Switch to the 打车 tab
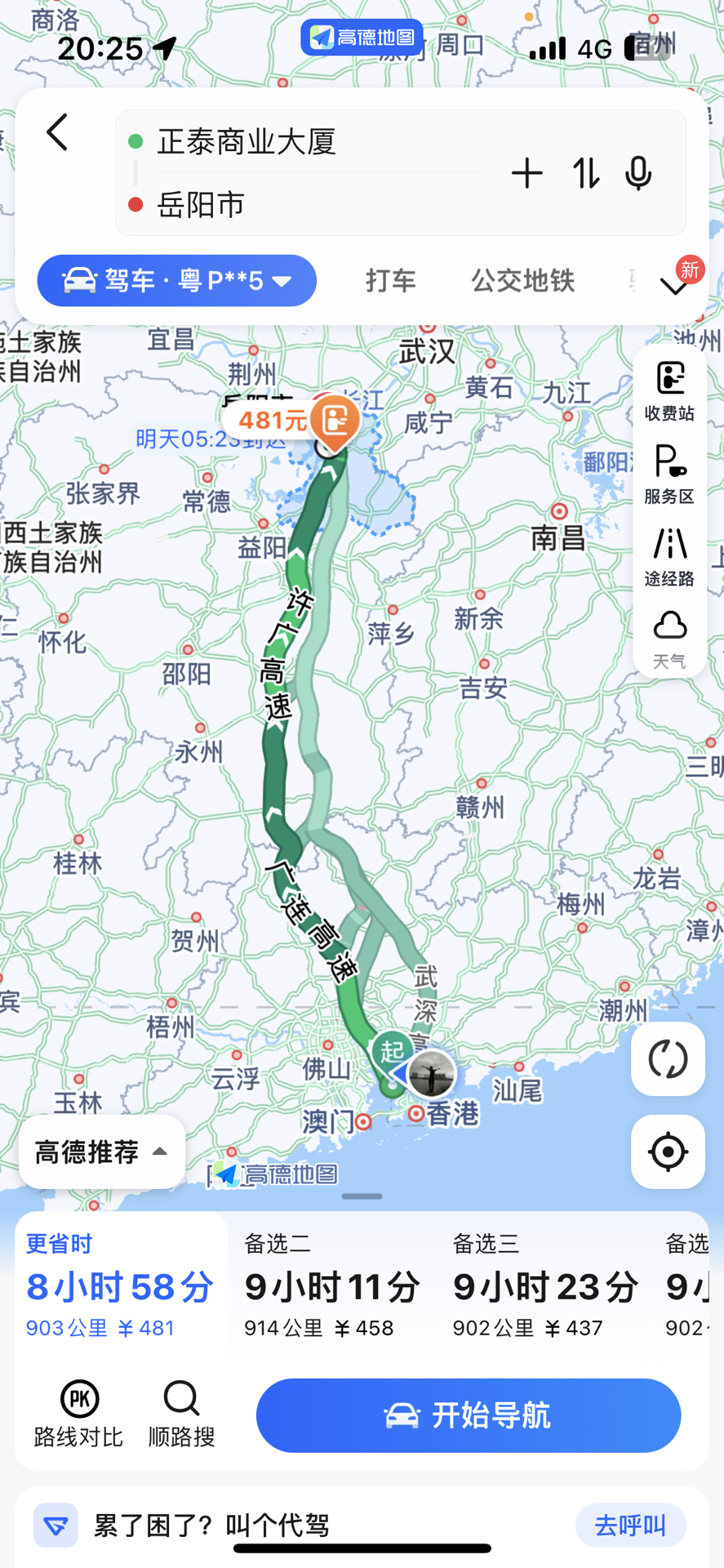724x1568 pixels. pos(391,281)
